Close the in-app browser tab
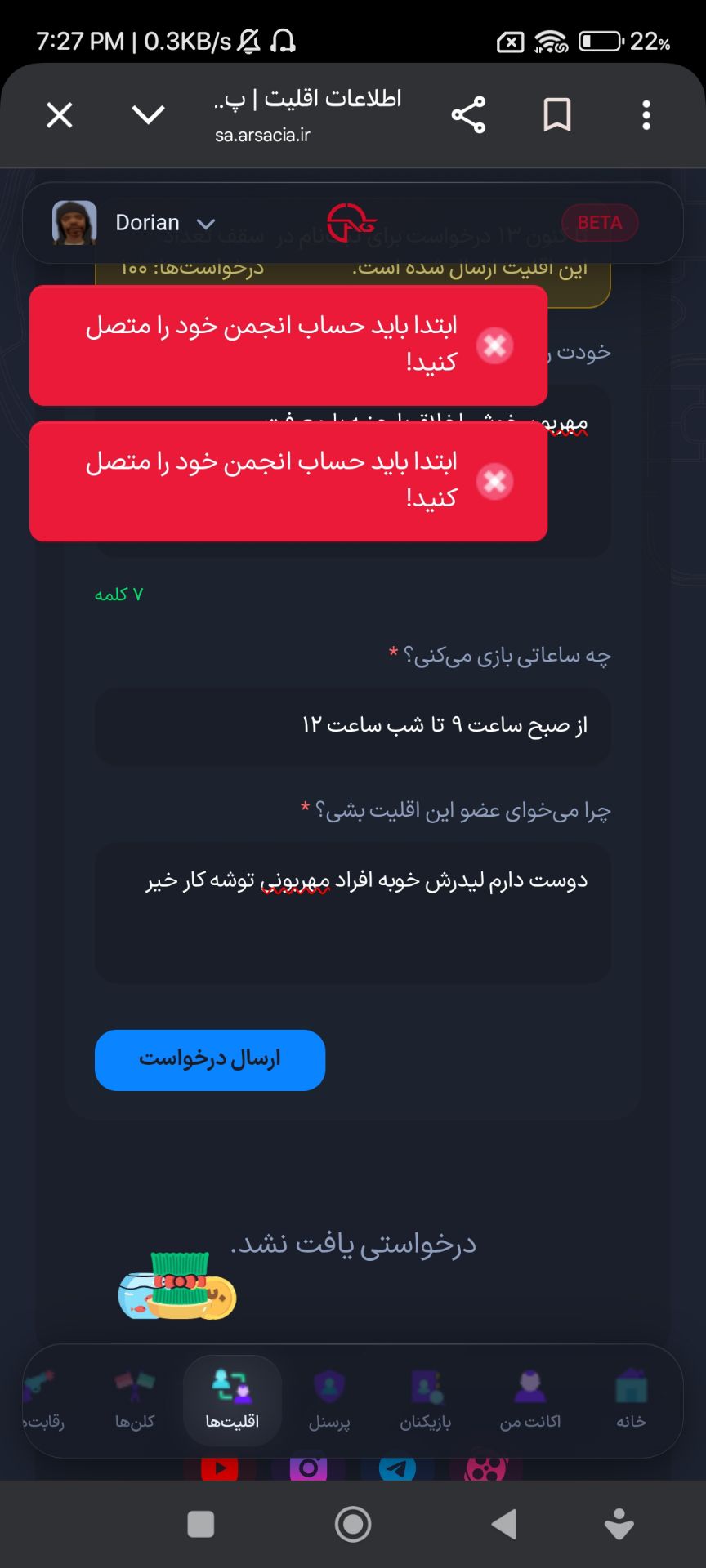This screenshot has height=1568, width=706. (x=60, y=115)
